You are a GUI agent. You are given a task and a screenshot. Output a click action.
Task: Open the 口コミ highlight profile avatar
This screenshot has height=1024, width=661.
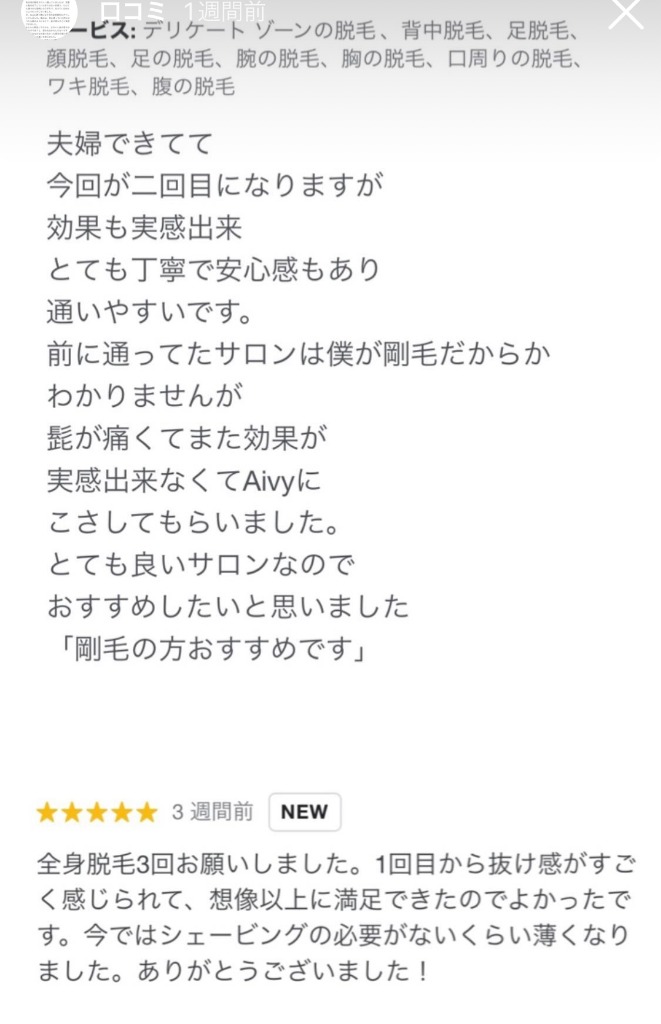point(50,14)
